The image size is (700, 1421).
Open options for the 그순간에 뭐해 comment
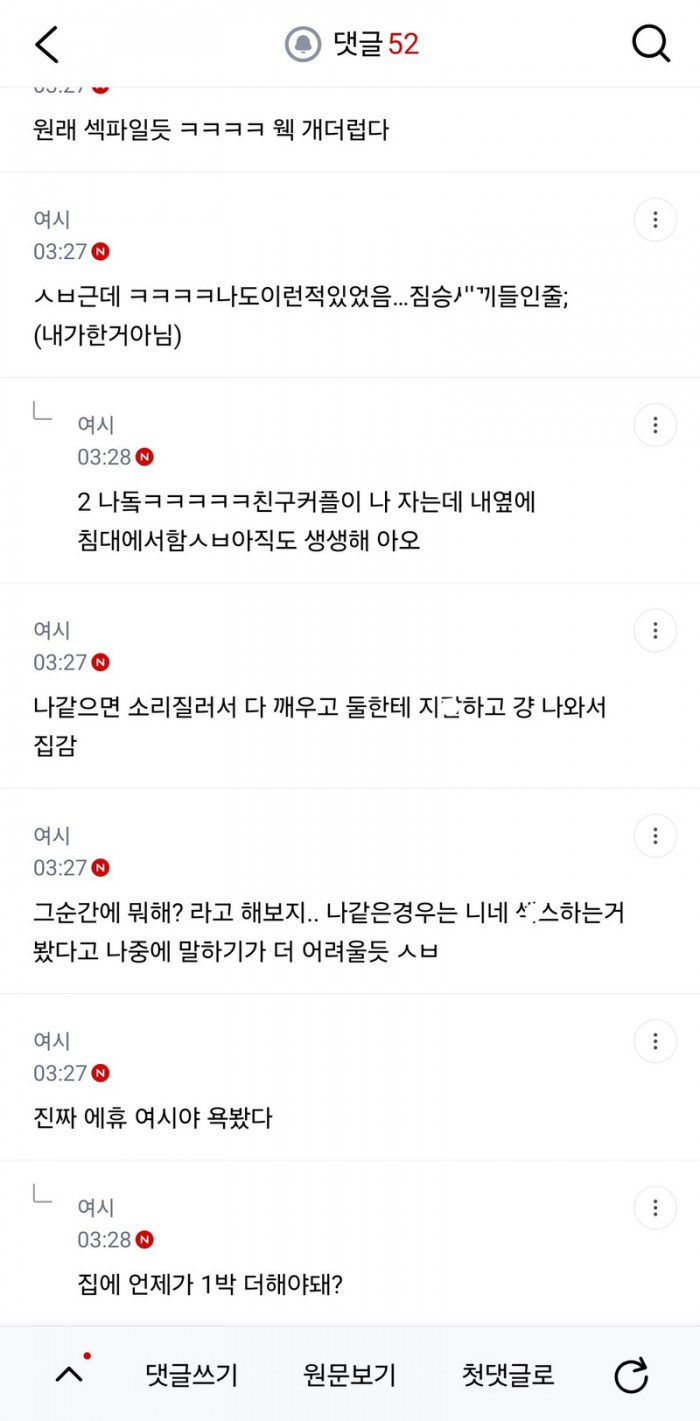[655, 836]
